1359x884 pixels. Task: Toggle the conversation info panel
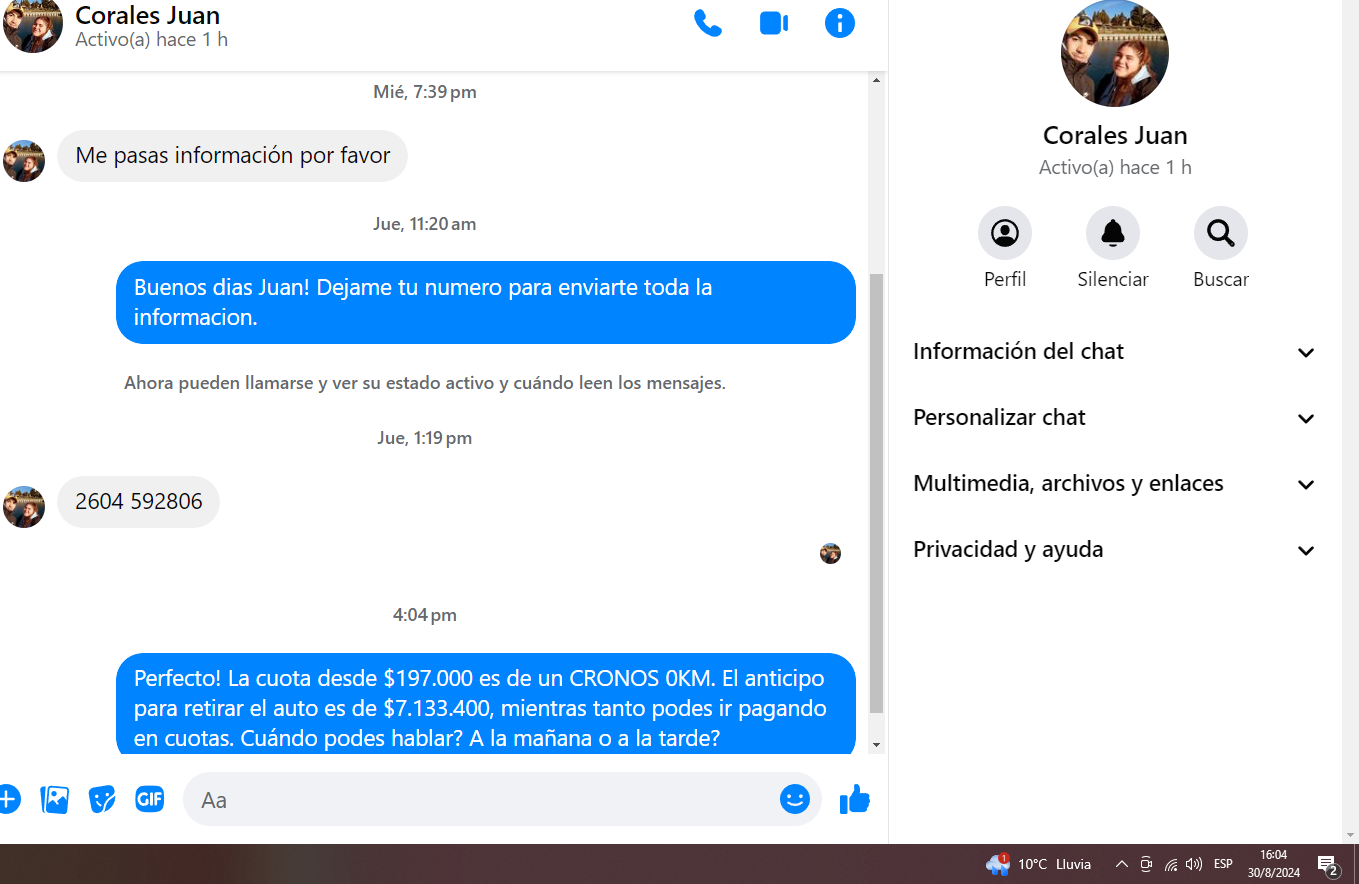840,23
